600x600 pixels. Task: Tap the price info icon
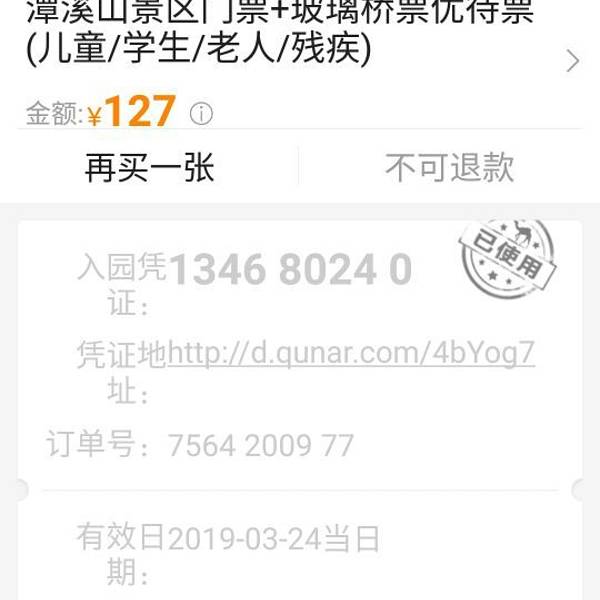coord(202,114)
